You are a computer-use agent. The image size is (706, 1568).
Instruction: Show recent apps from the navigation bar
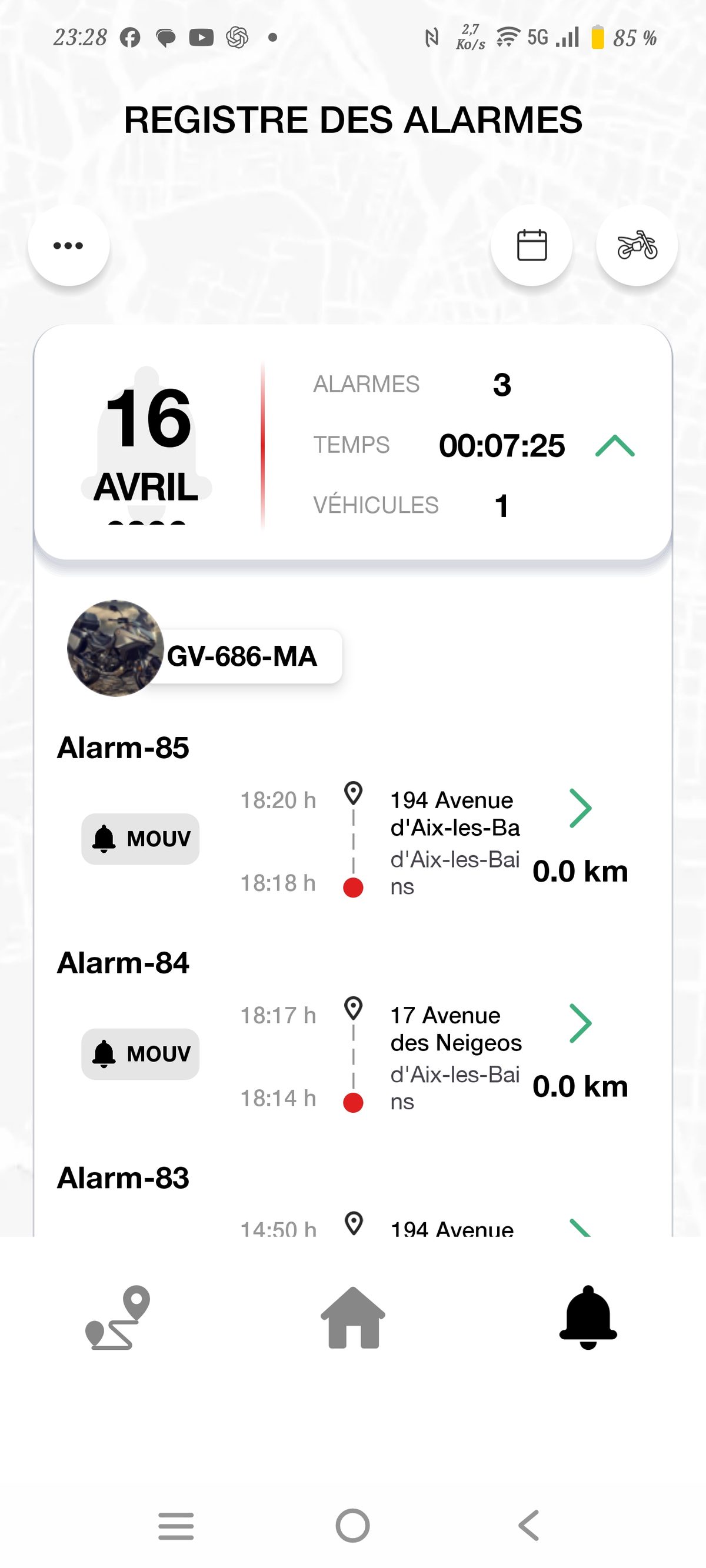click(176, 1526)
